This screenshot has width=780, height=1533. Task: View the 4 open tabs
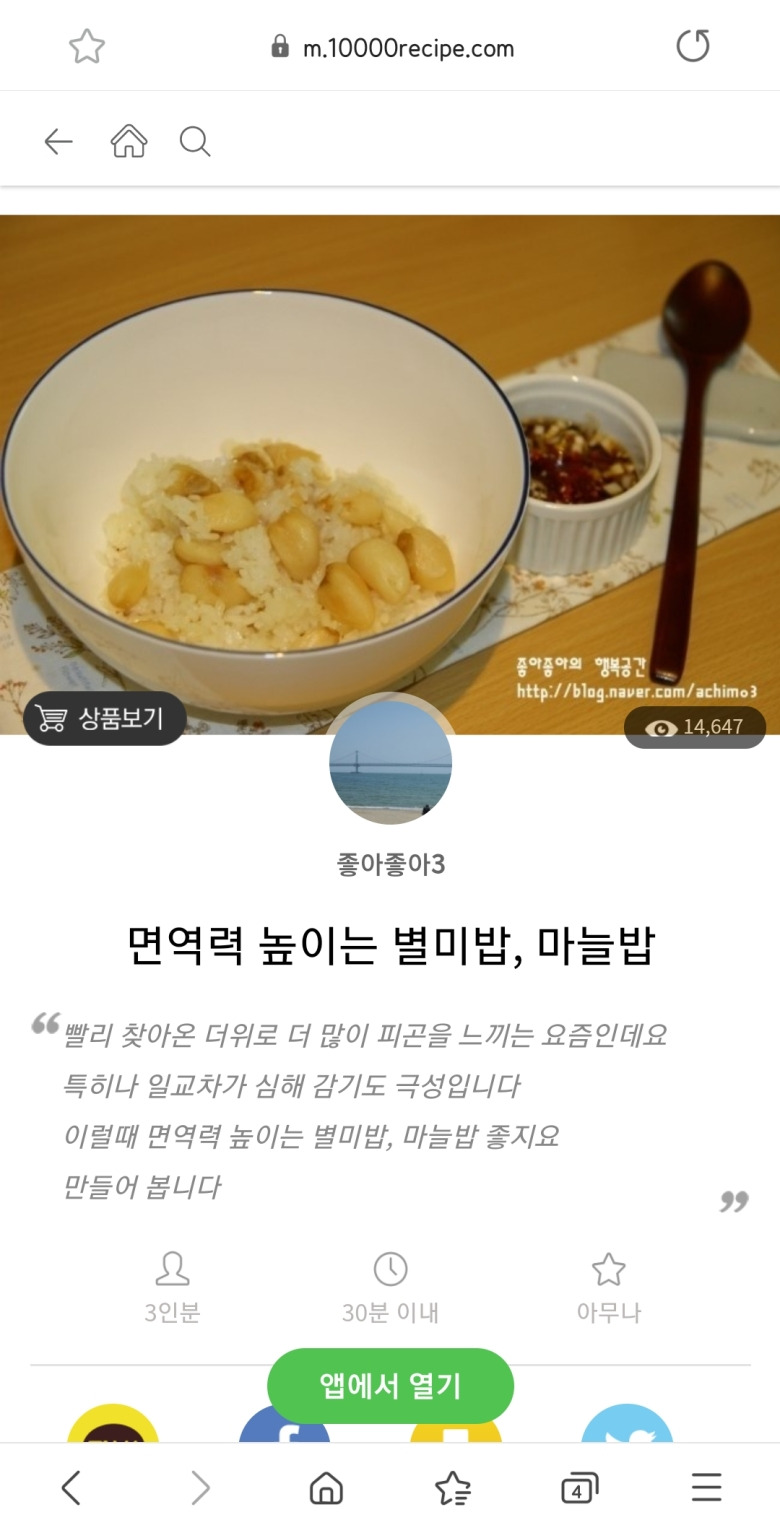point(579,1488)
